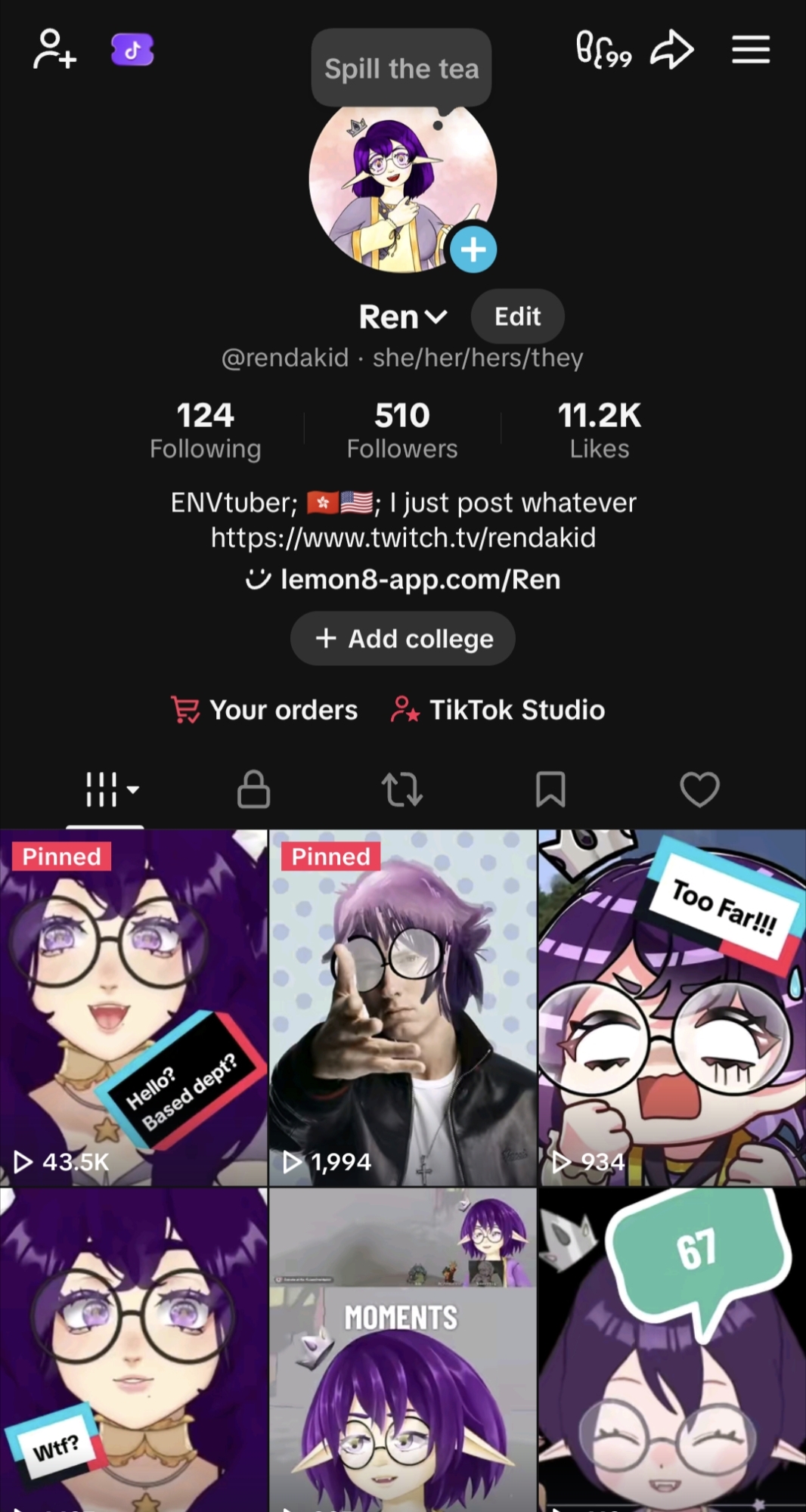The height and width of the screenshot is (1512, 806).
Task: Share this profile
Action: pyautogui.click(x=671, y=50)
